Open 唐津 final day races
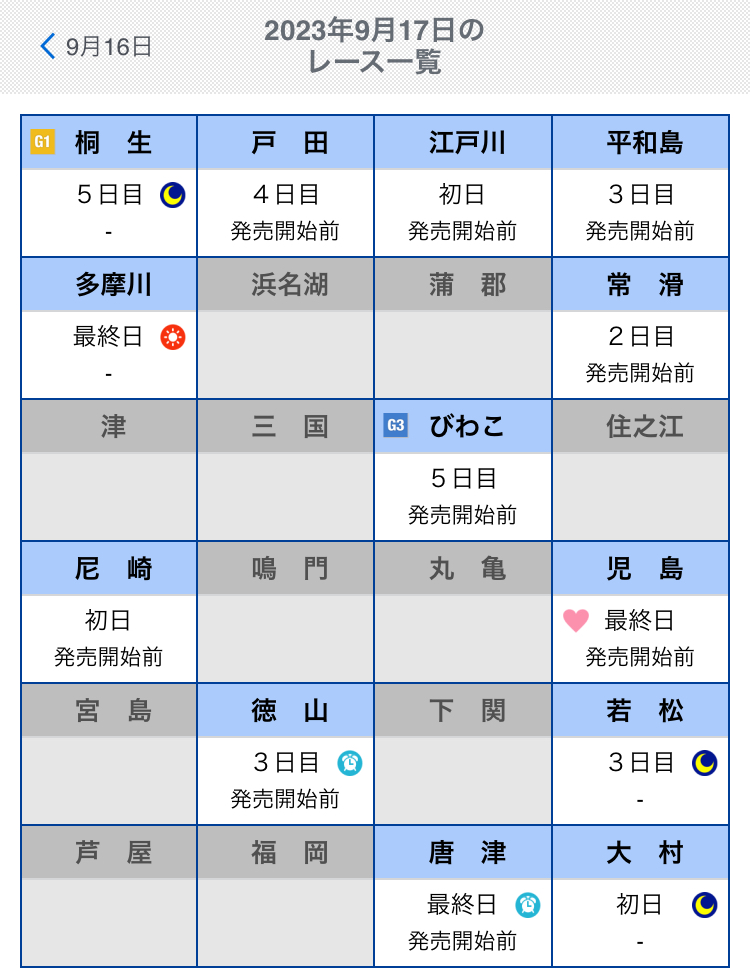This screenshot has height=977, width=750. click(x=463, y=922)
